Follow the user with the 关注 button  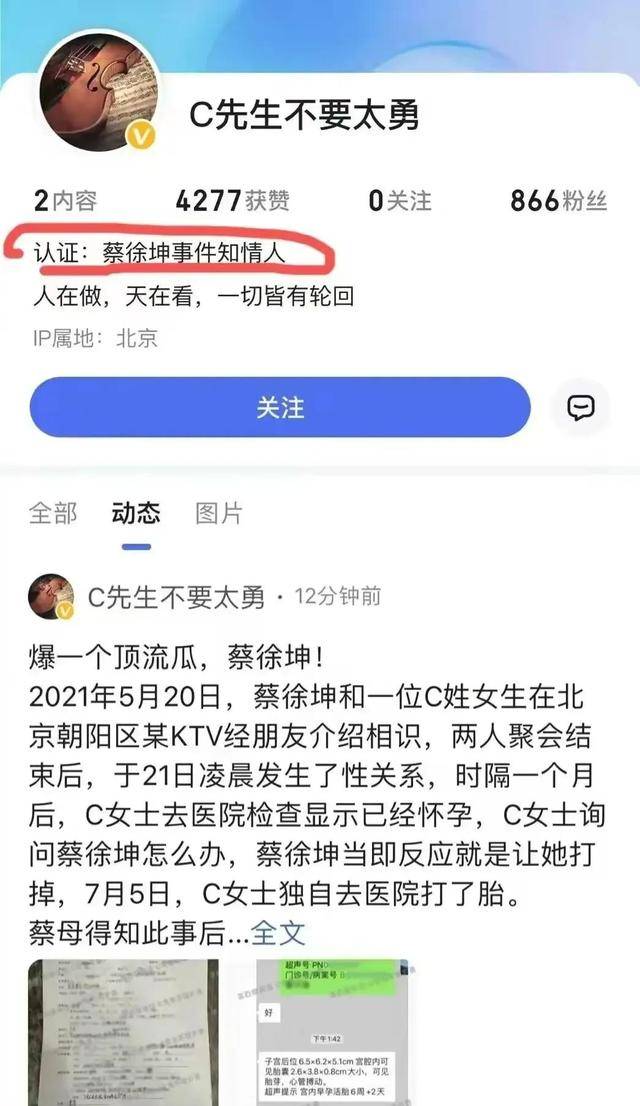pos(280,407)
